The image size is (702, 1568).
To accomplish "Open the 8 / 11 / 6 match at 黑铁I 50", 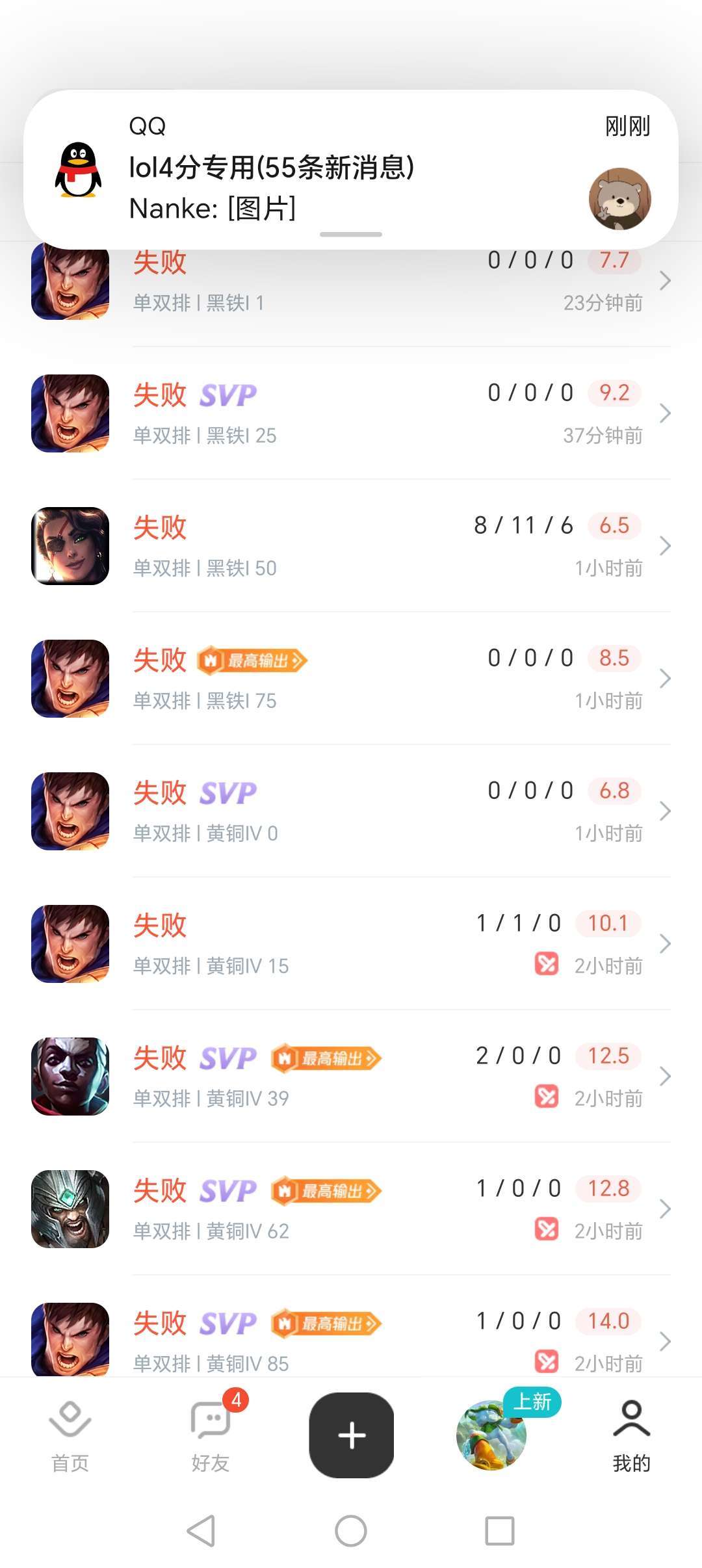I will (x=351, y=546).
